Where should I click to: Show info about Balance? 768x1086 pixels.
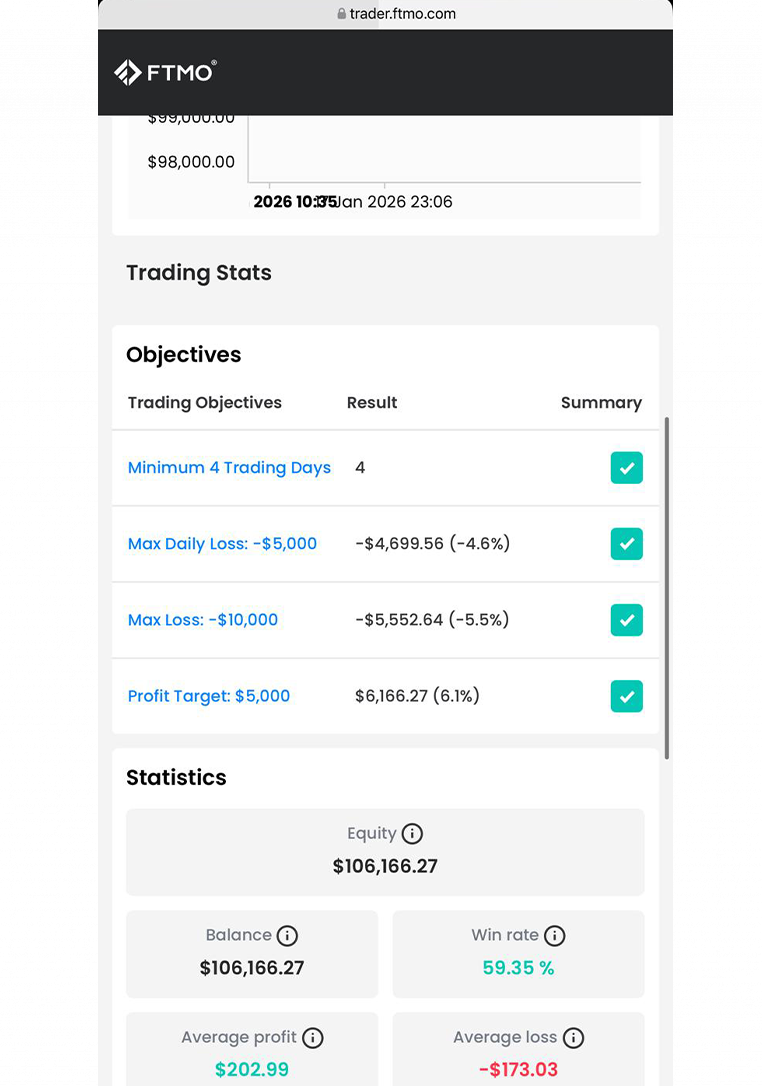pos(287,936)
